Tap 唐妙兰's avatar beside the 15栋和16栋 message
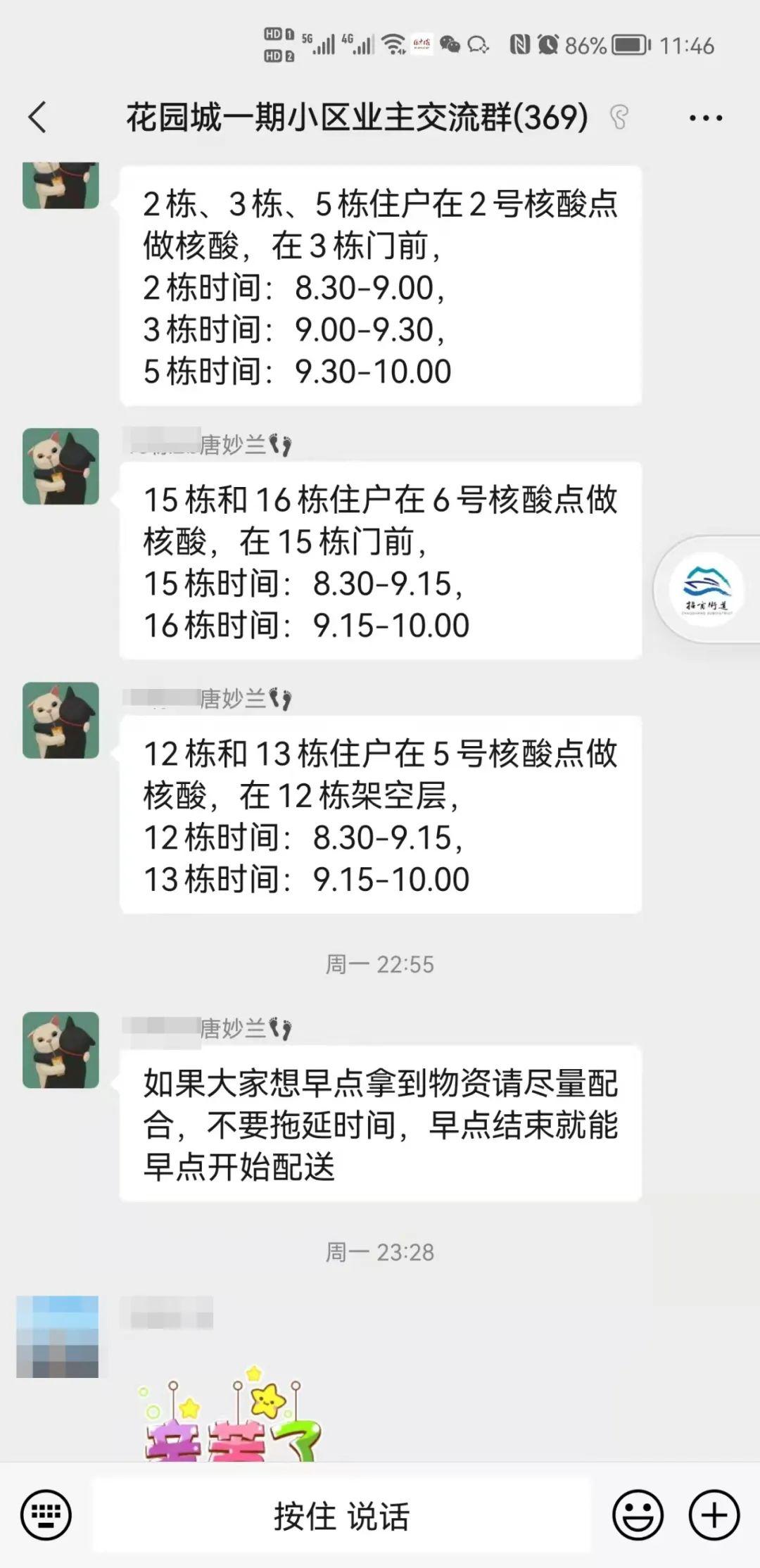The height and width of the screenshot is (1568, 760). click(61, 467)
